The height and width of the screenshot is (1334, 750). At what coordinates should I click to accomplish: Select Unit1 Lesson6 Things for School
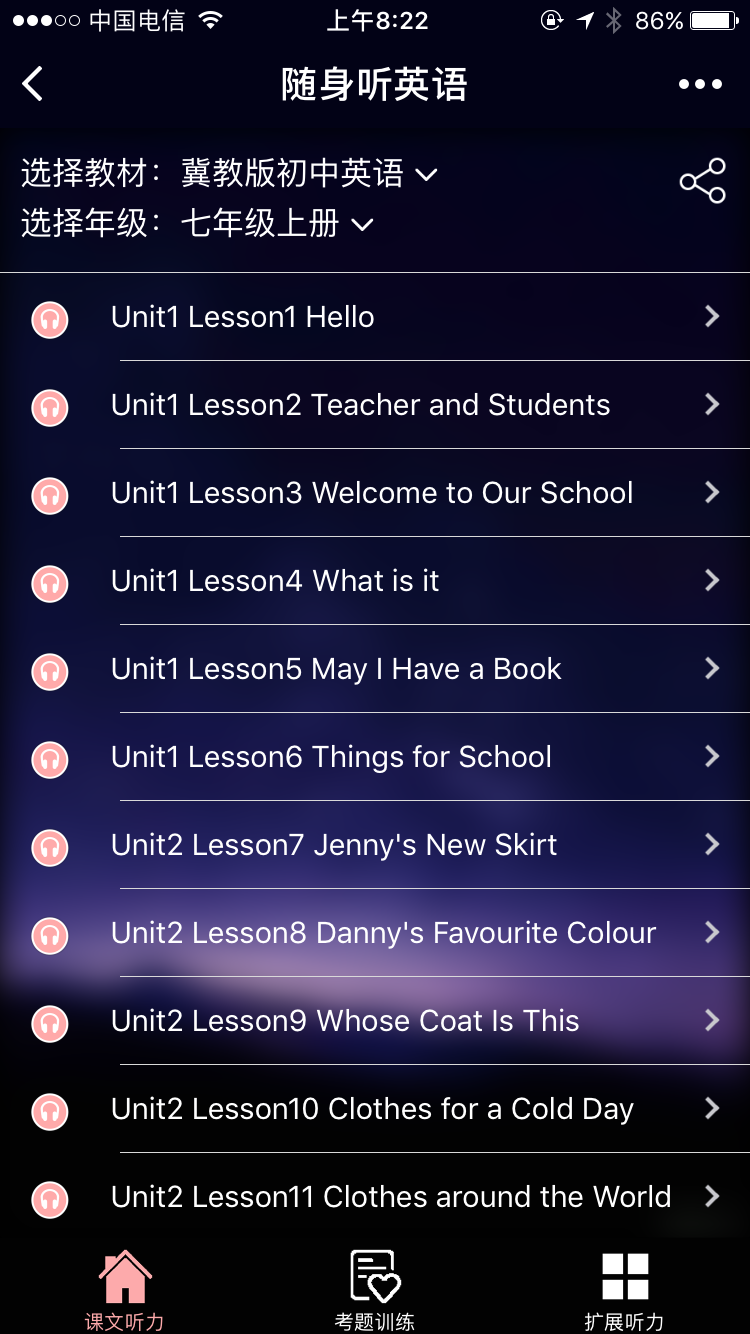[375, 757]
